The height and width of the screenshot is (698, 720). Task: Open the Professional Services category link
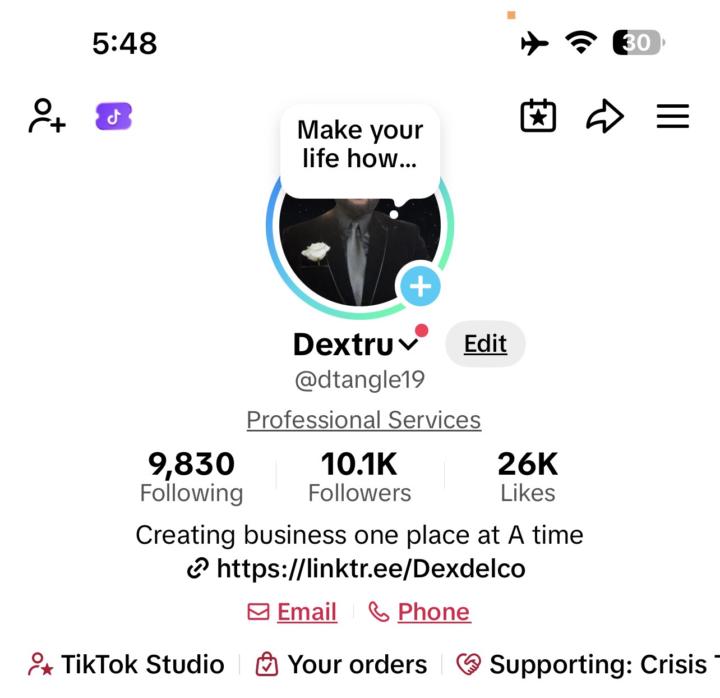pos(364,420)
